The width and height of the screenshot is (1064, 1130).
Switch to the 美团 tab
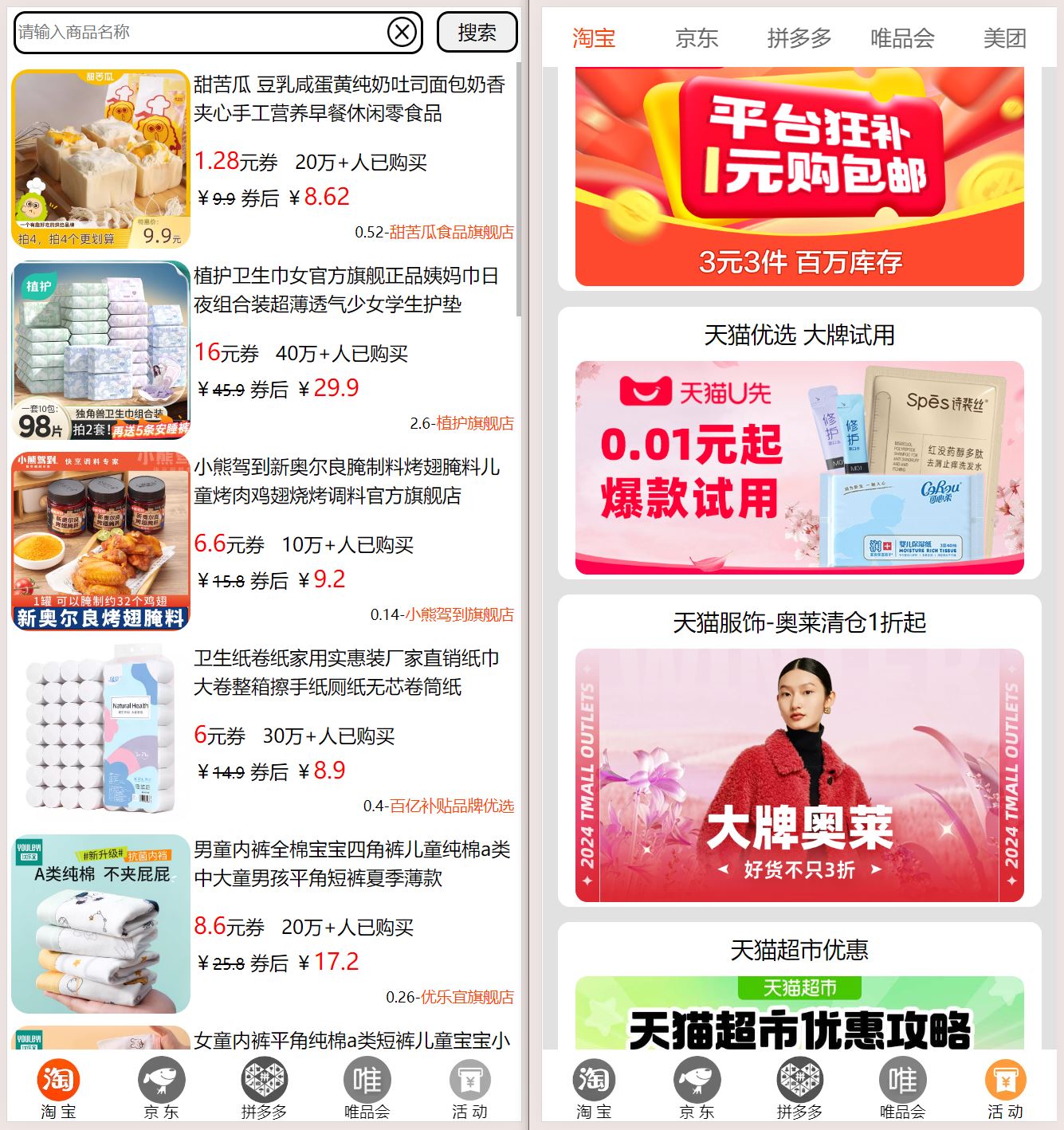coord(1004,38)
